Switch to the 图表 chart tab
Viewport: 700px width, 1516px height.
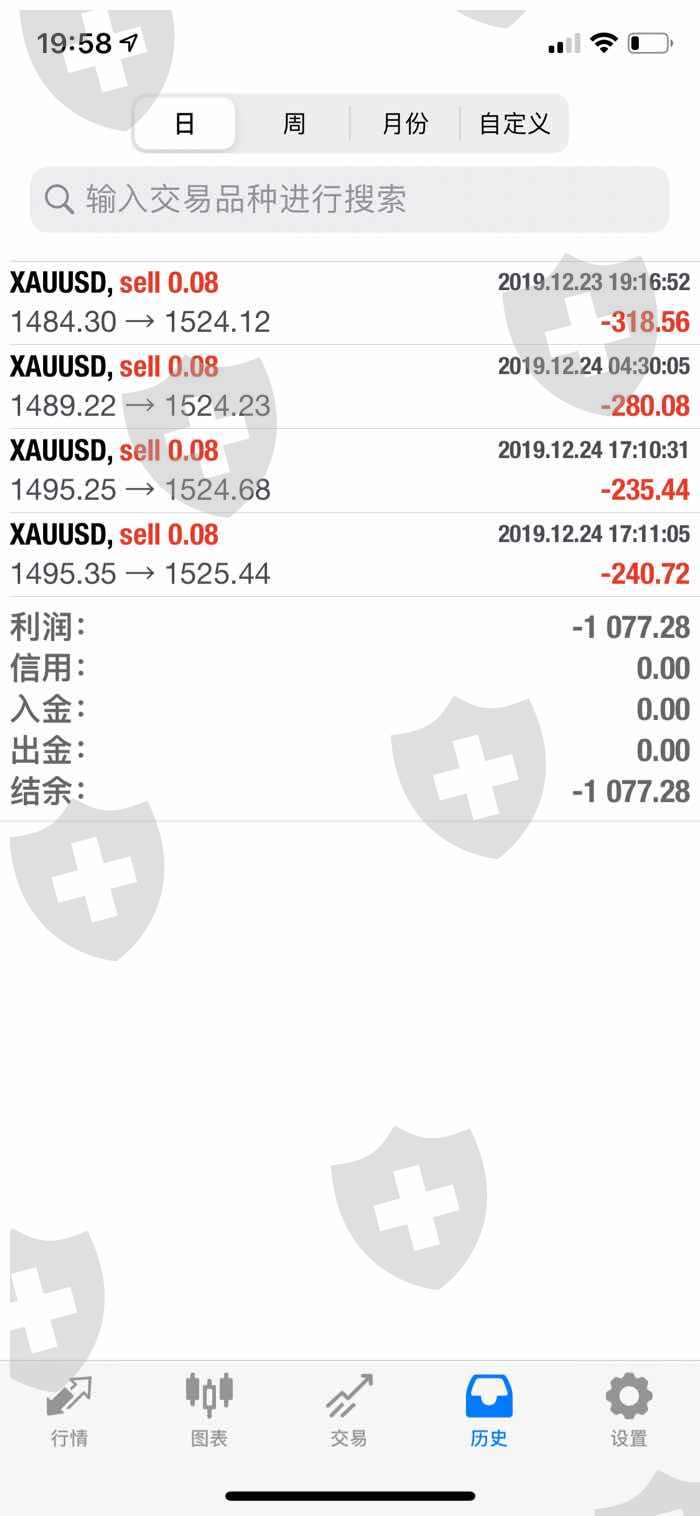click(x=209, y=1410)
